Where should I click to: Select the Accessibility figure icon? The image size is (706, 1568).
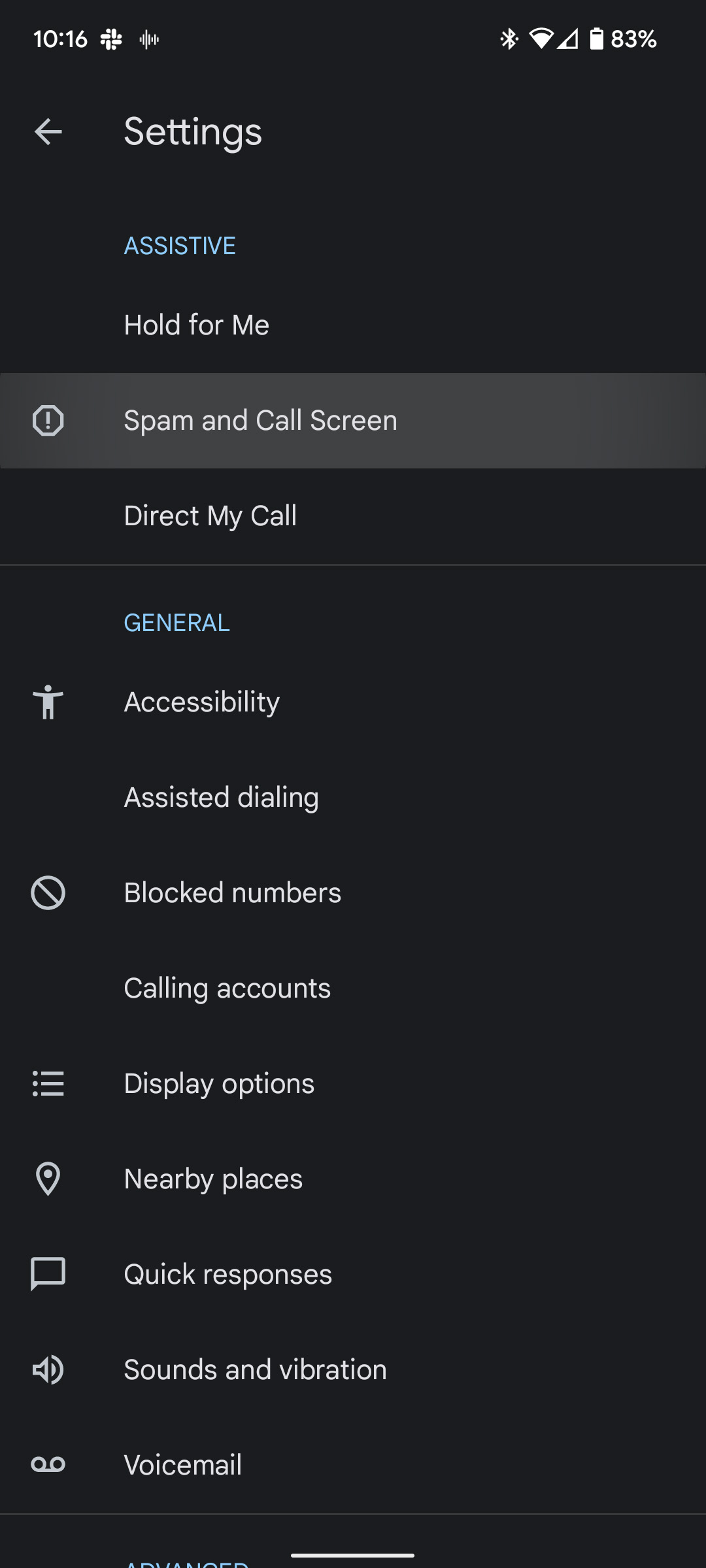(x=48, y=701)
